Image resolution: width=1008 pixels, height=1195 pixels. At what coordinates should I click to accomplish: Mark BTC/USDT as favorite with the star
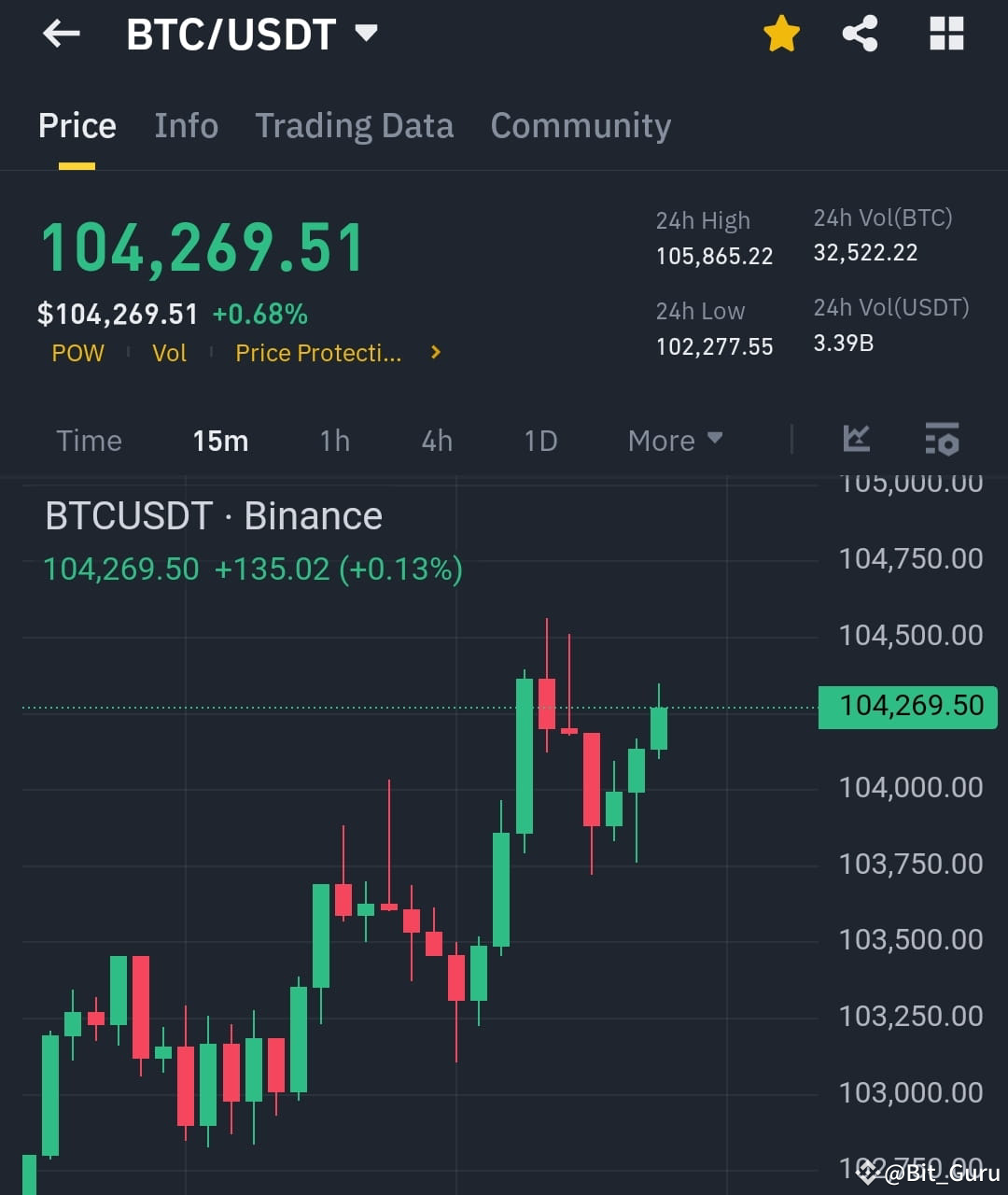(x=781, y=34)
